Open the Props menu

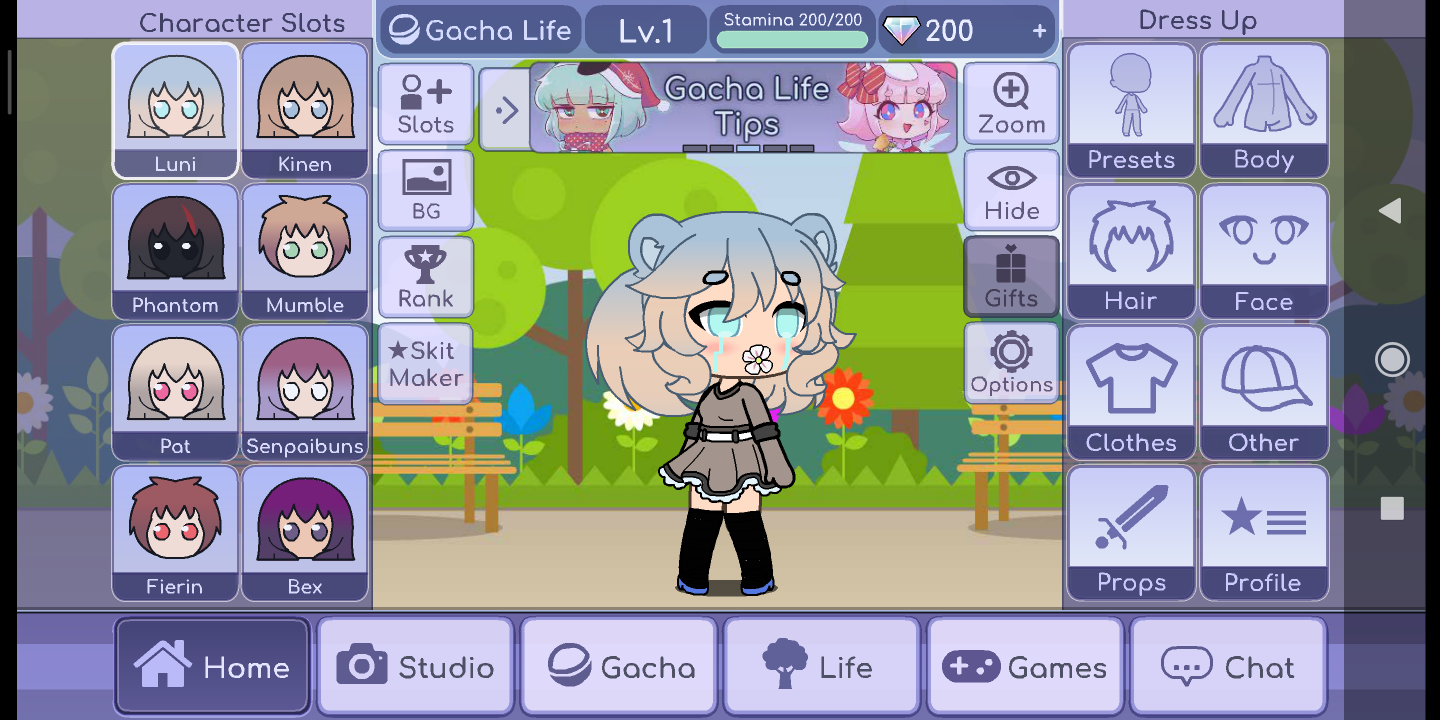[1131, 533]
